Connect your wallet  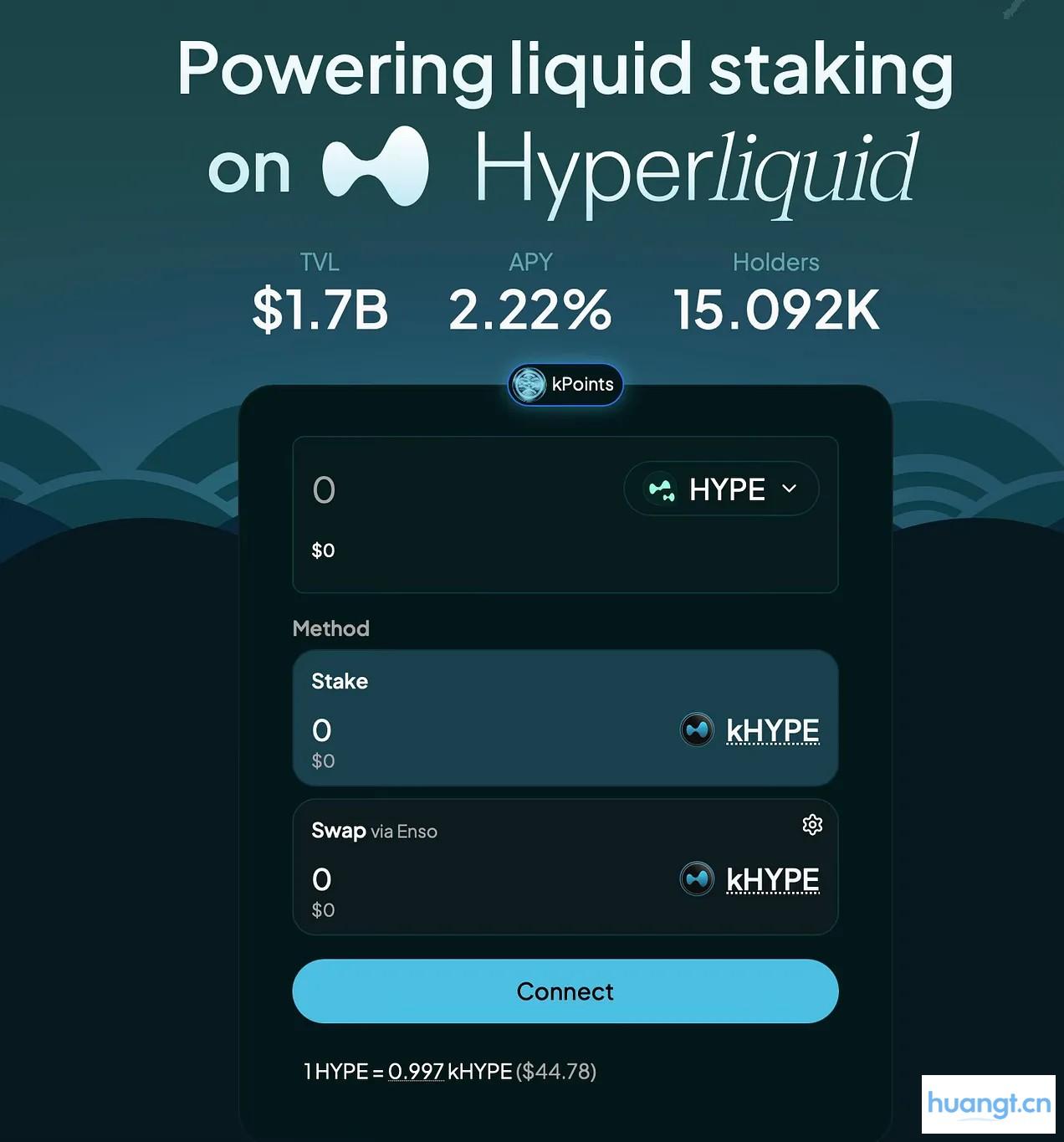(x=565, y=991)
